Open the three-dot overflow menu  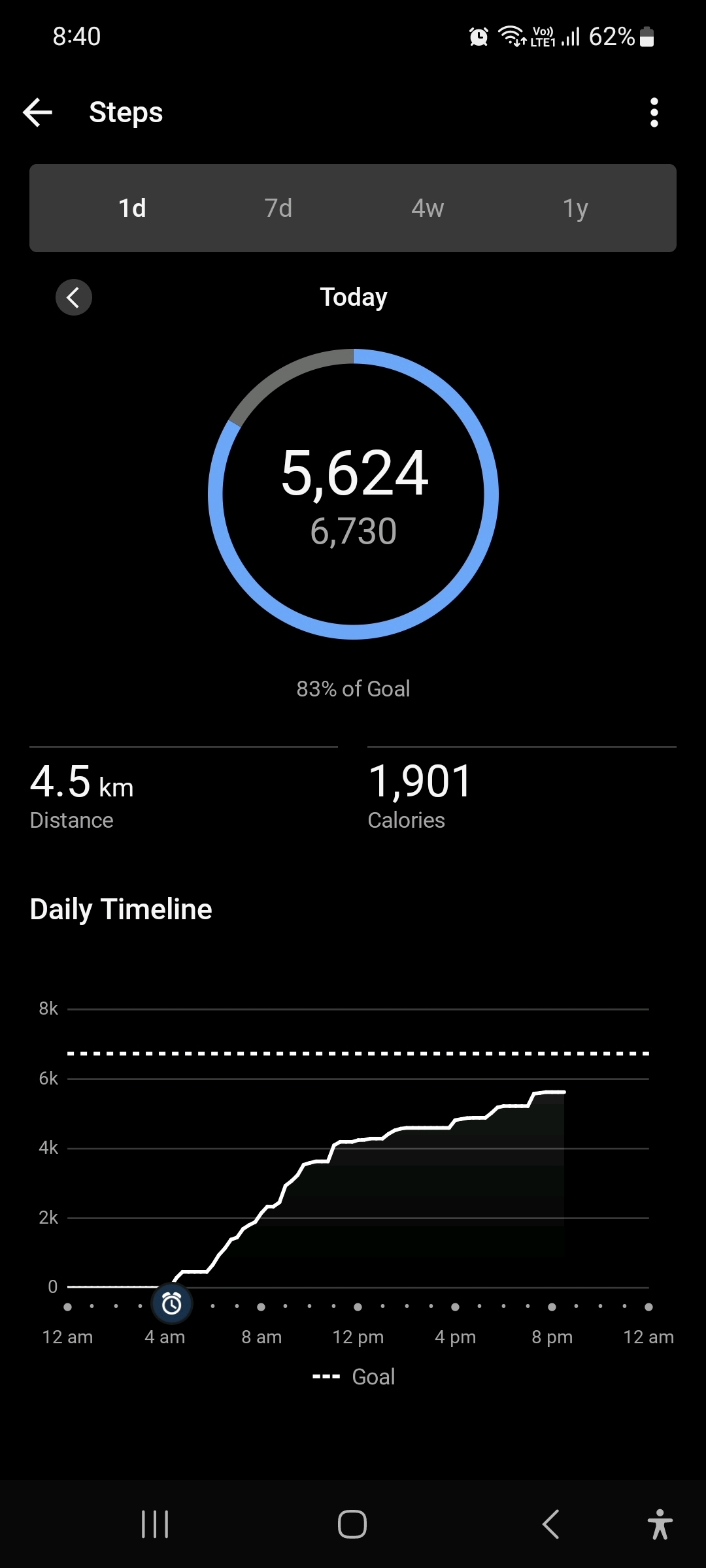(x=654, y=112)
